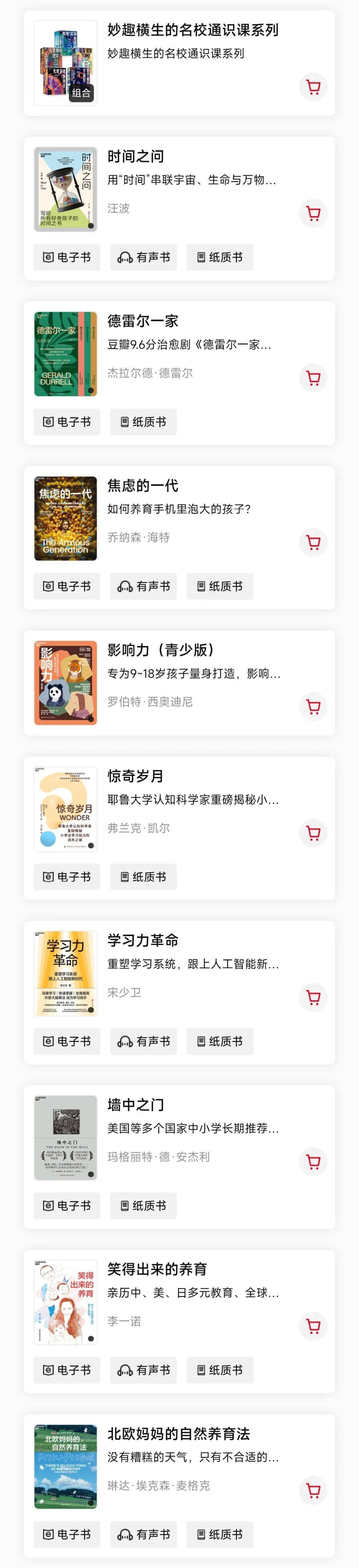Open 影响力（青少版） book details
This screenshot has width=359, height=1568.
coord(161,650)
